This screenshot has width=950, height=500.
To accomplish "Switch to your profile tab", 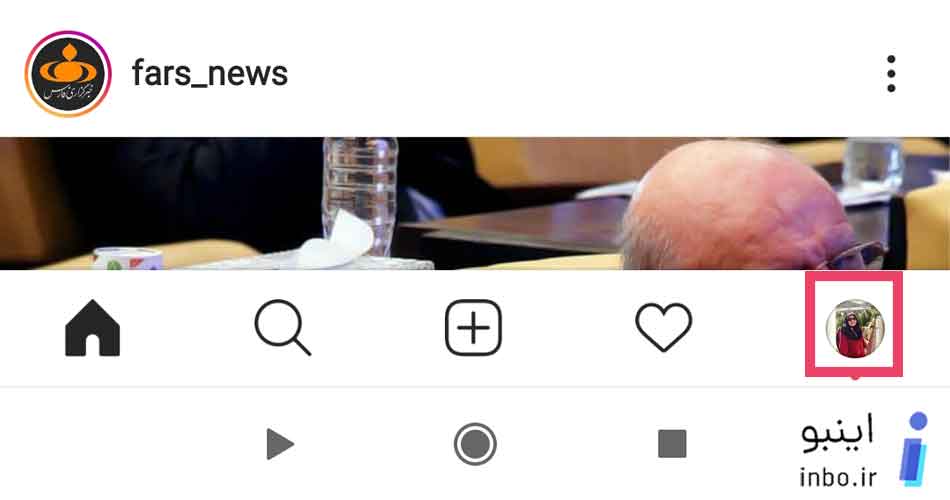I will pos(854,328).
